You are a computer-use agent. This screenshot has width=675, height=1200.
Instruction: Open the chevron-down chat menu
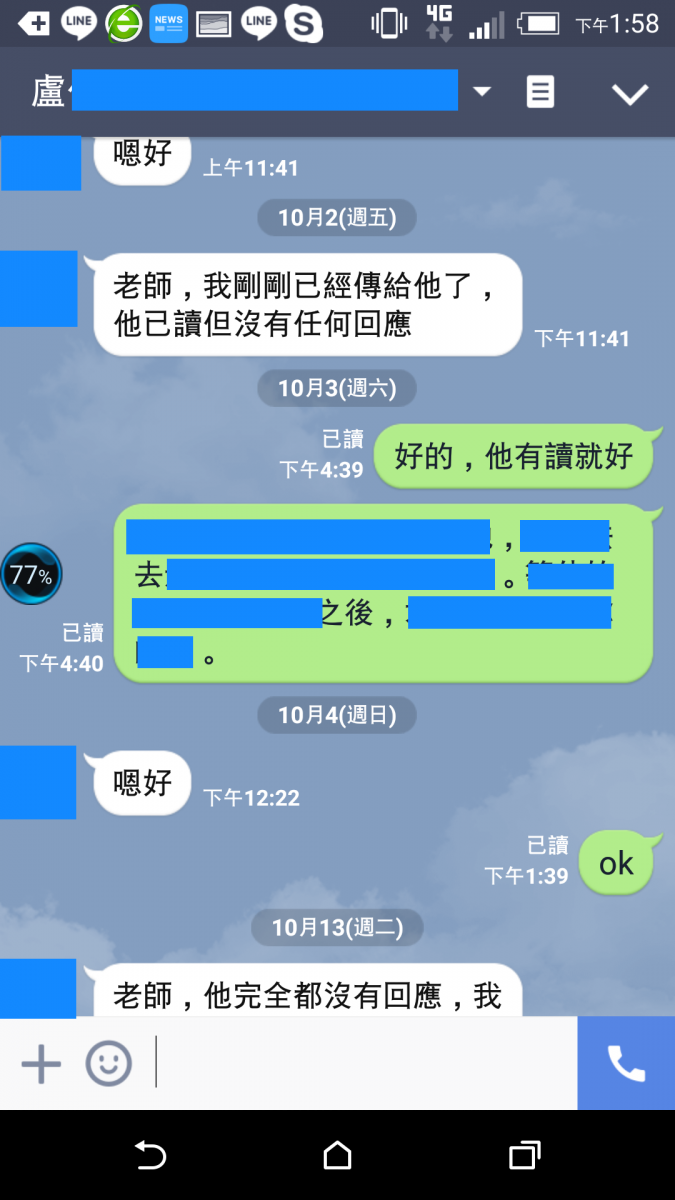click(x=630, y=94)
